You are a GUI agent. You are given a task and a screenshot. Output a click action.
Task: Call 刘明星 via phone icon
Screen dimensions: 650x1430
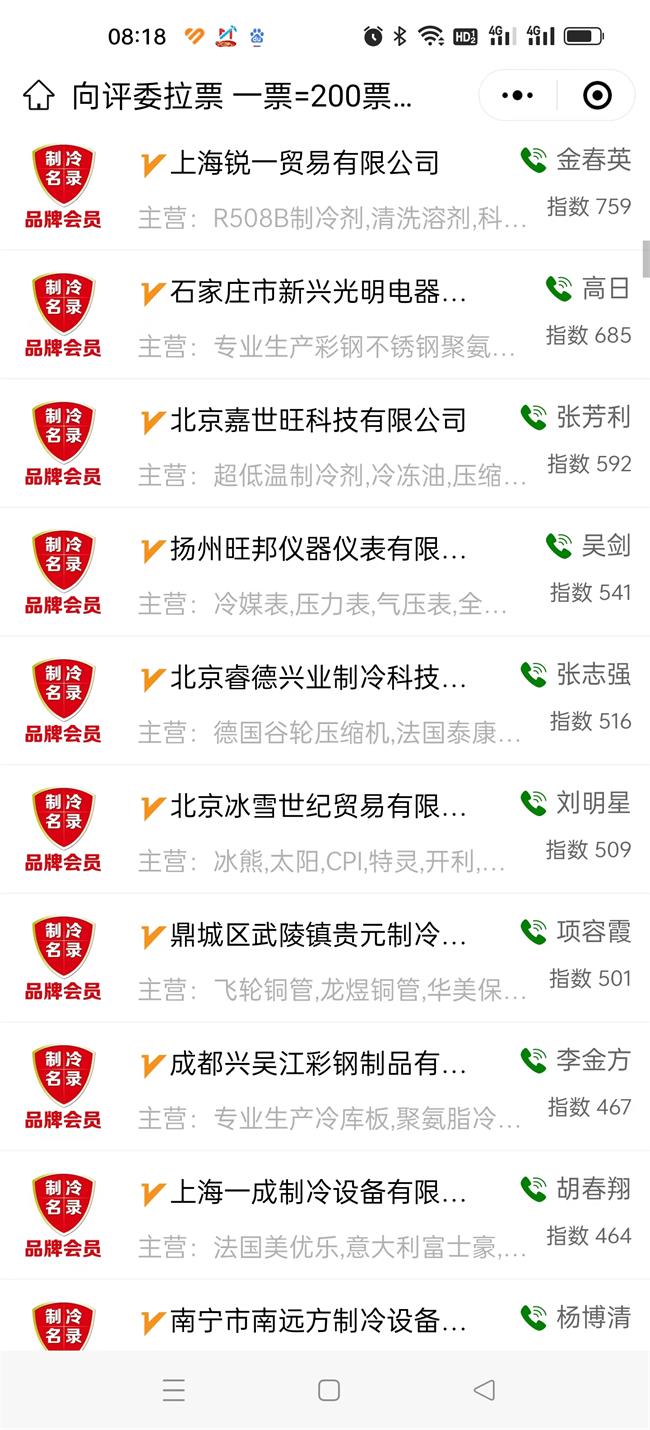tap(534, 803)
